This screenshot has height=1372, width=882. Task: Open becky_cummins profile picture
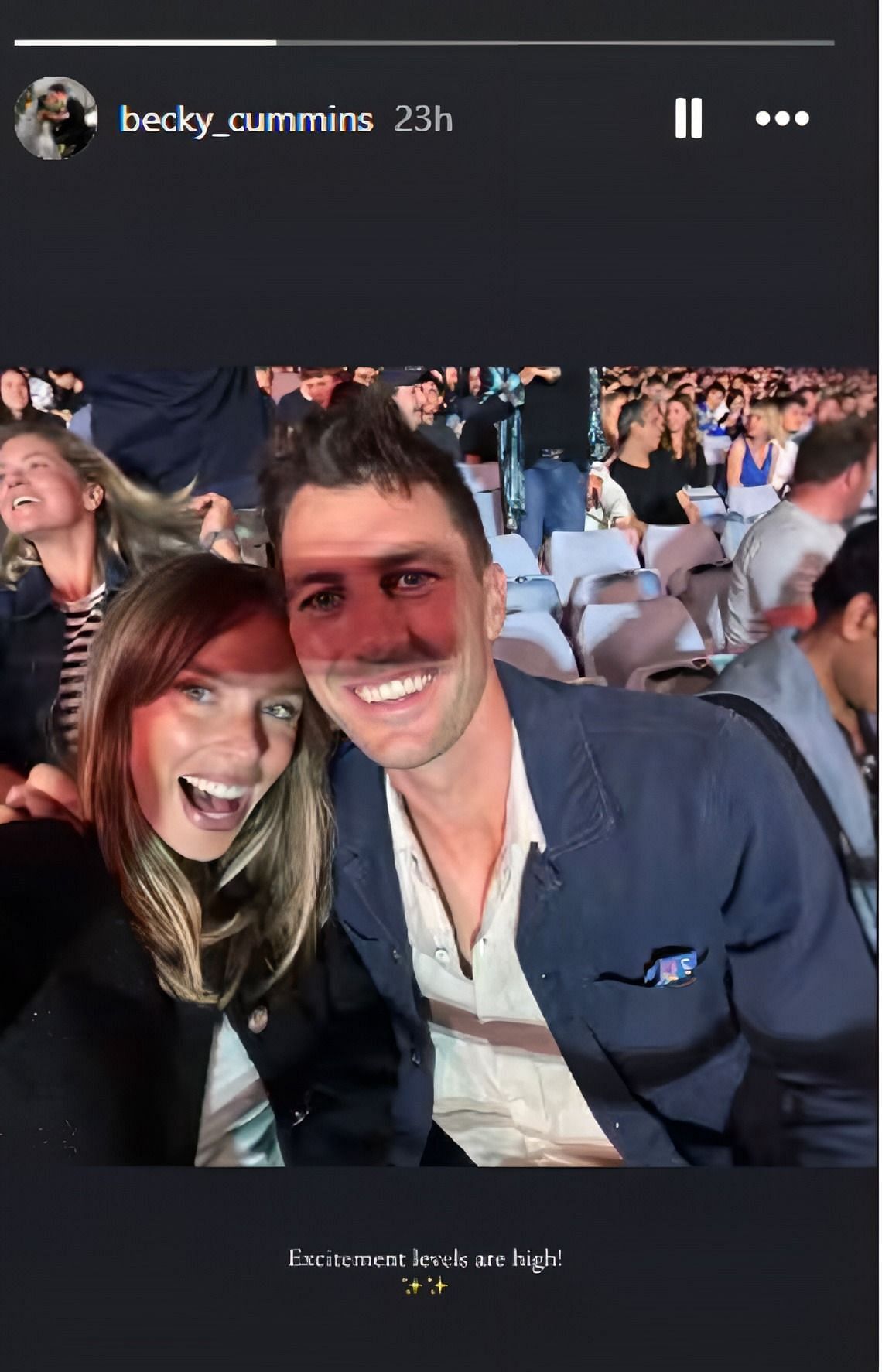point(56,118)
